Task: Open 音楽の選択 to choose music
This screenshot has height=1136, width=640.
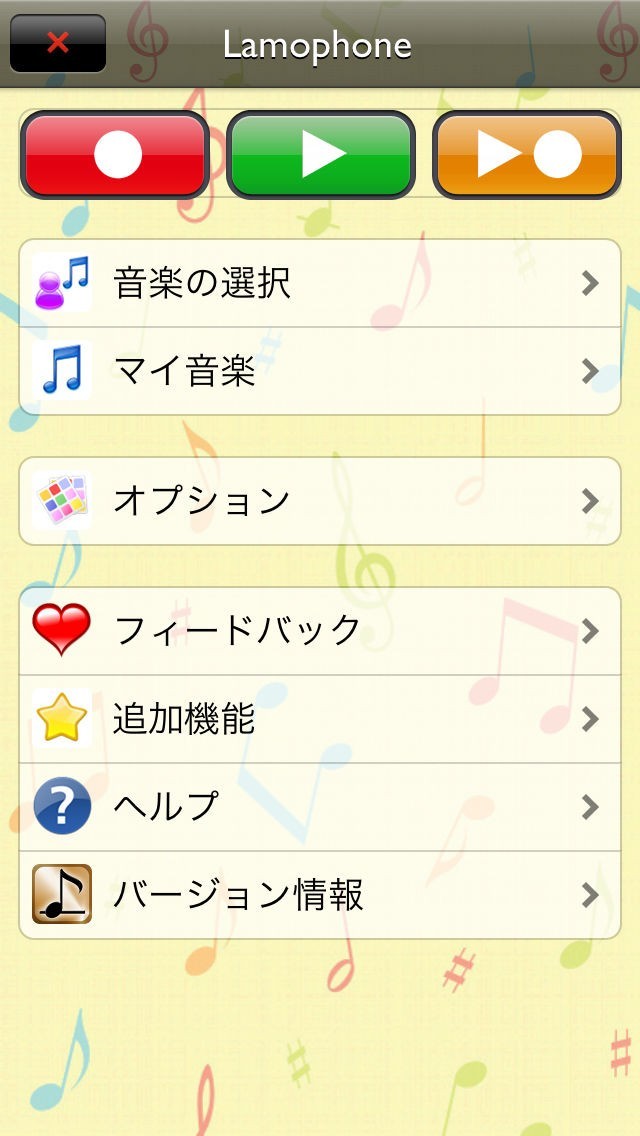Action: pyautogui.click(x=320, y=283)
